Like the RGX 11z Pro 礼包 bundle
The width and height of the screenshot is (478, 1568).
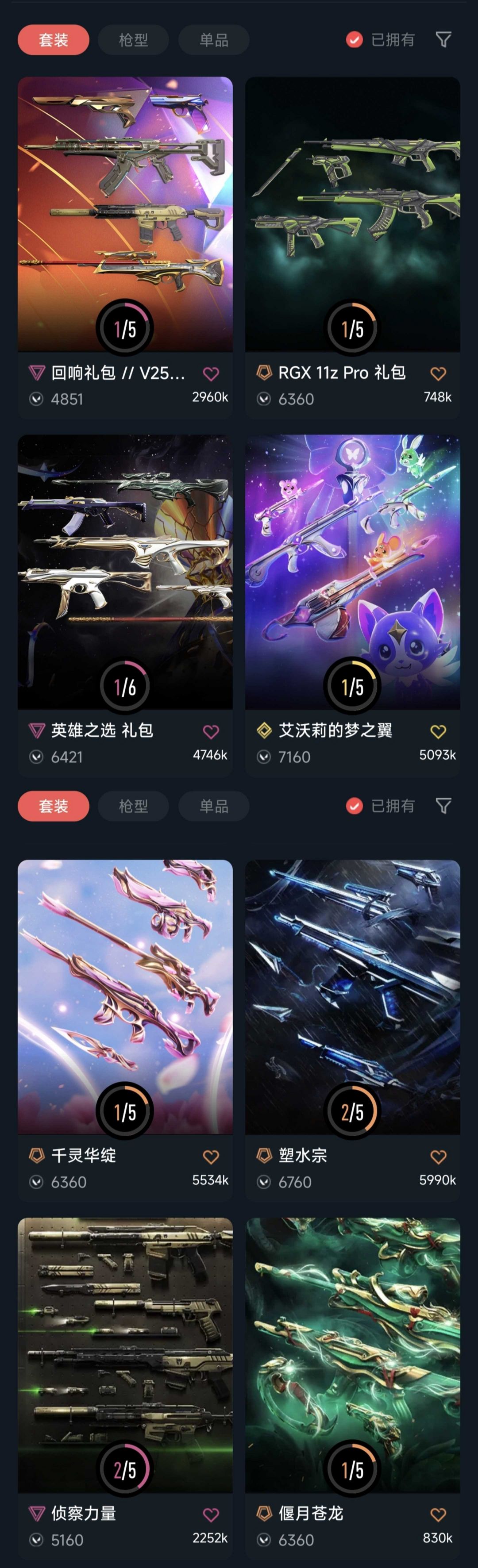tap(439, 374)
